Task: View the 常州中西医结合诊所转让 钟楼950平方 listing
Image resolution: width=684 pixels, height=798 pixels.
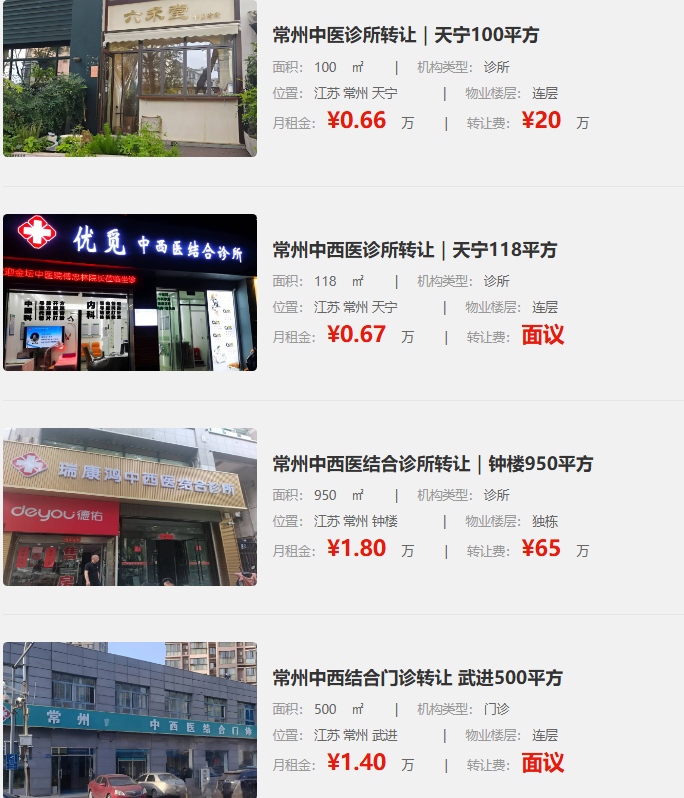Action: (x=432, y=464)
